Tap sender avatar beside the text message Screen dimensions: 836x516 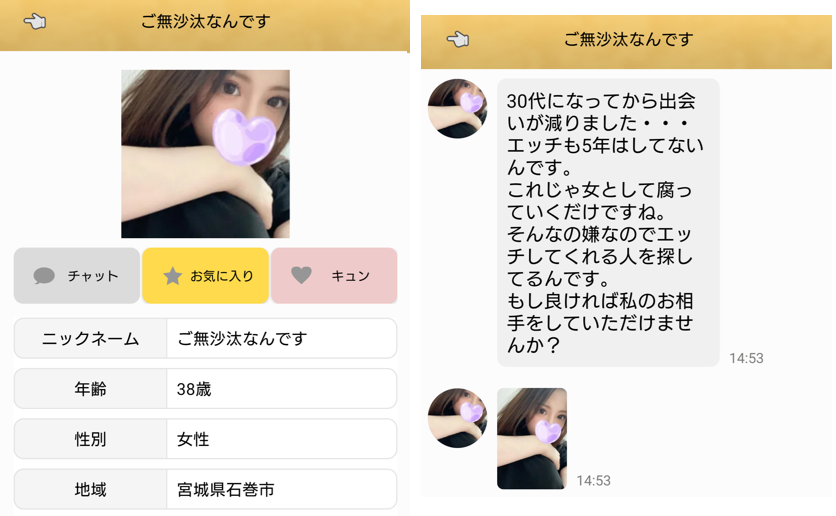click(x=458, y=108)
